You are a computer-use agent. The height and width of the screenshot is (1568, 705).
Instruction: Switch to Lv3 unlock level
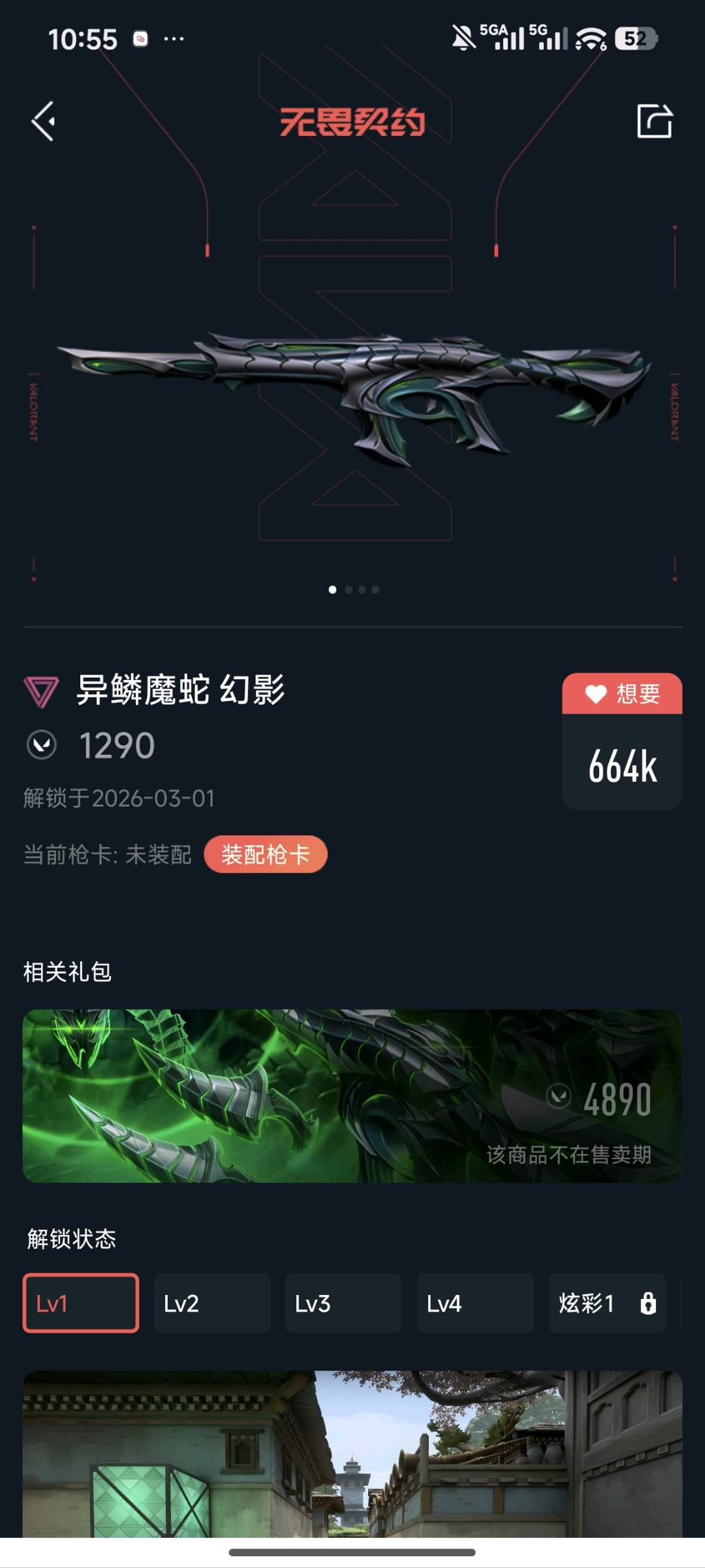343,1303
